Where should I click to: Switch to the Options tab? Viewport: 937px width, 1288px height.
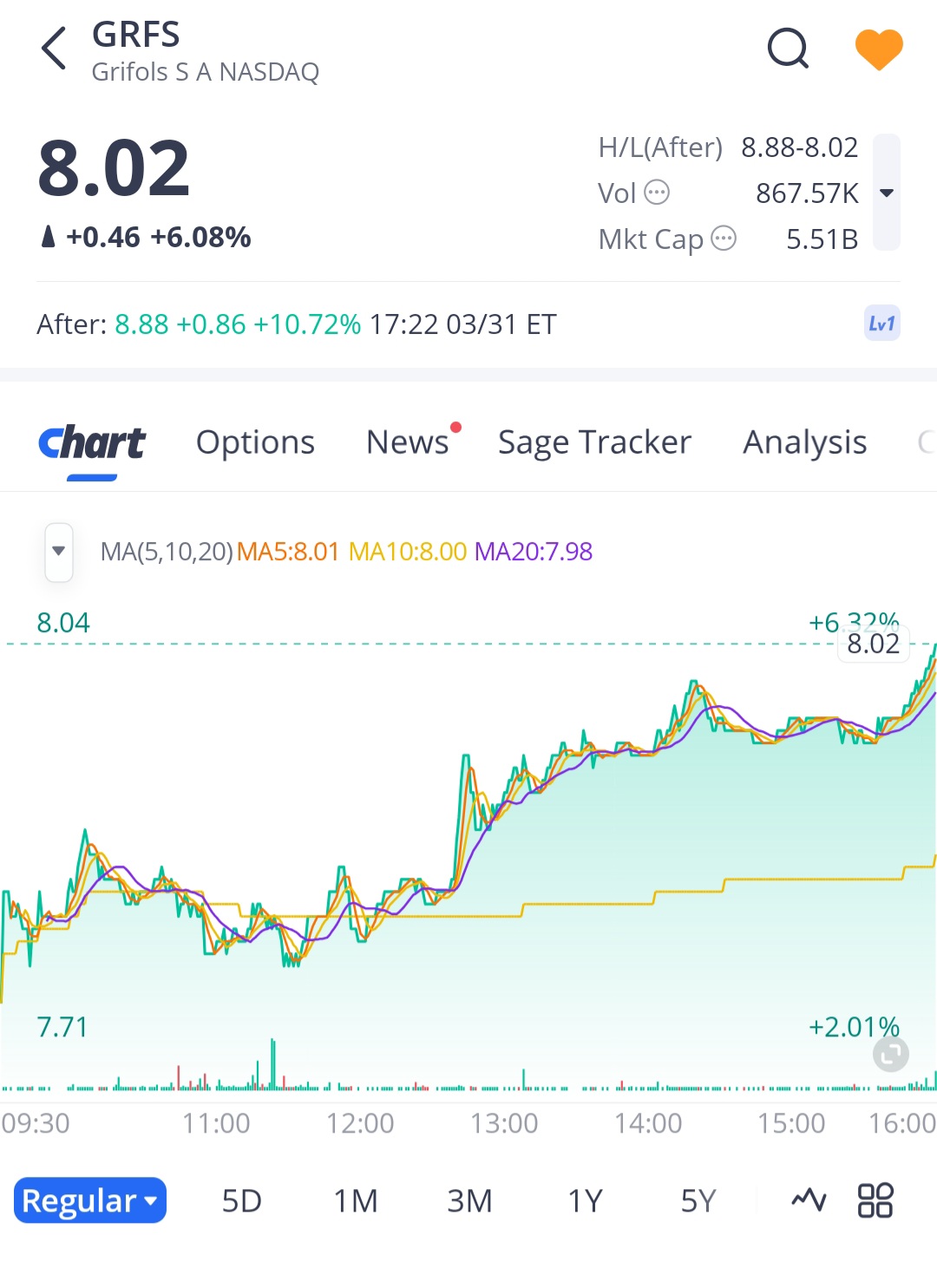pyautogui.click(x=255, y=442)
